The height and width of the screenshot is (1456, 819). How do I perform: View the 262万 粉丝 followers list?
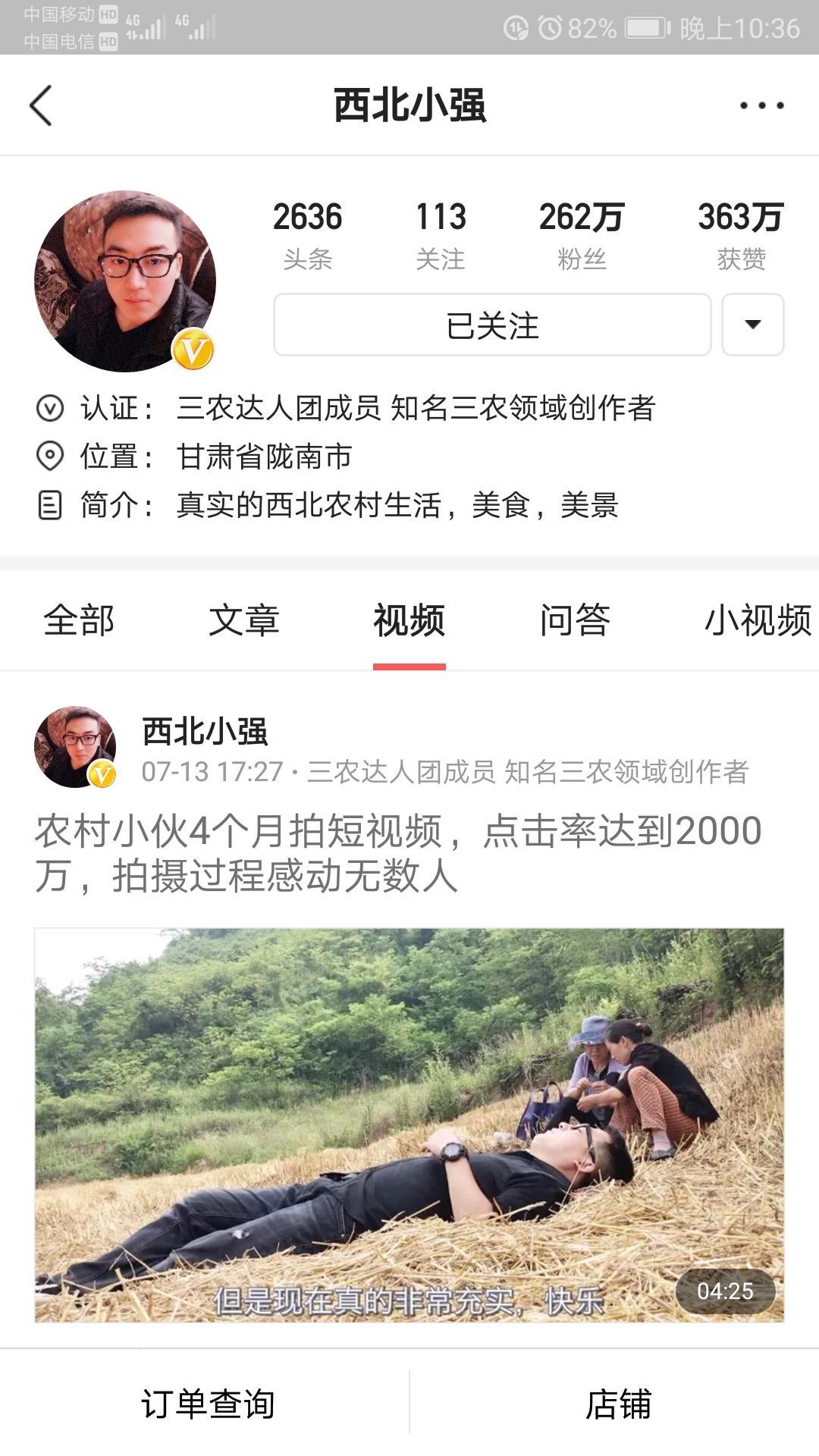pyautogui.click(x=581, y=235)
